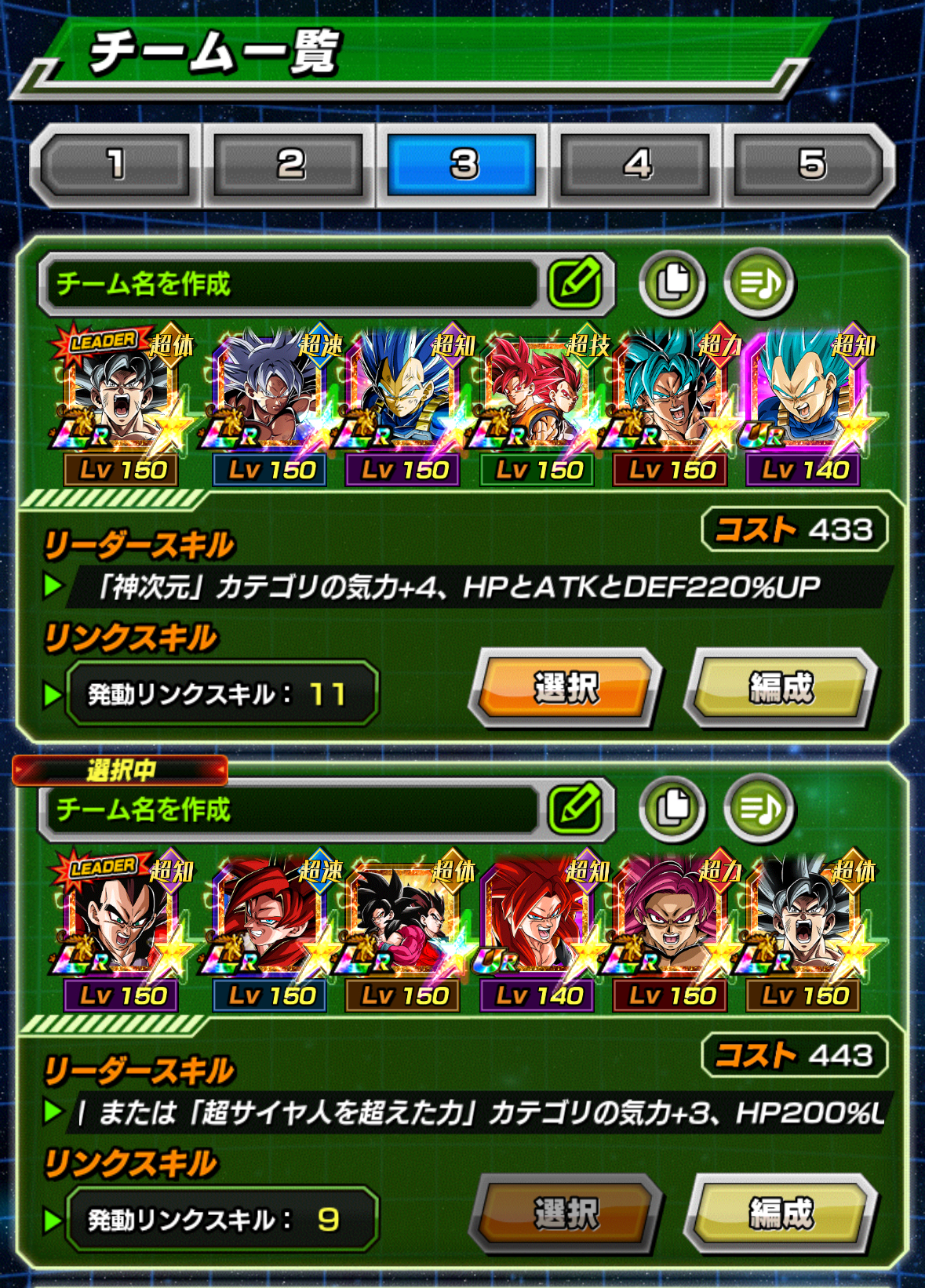The image size is (925, 1288).
Task: Show activated link skills count 9
Action: [221, 1219]
